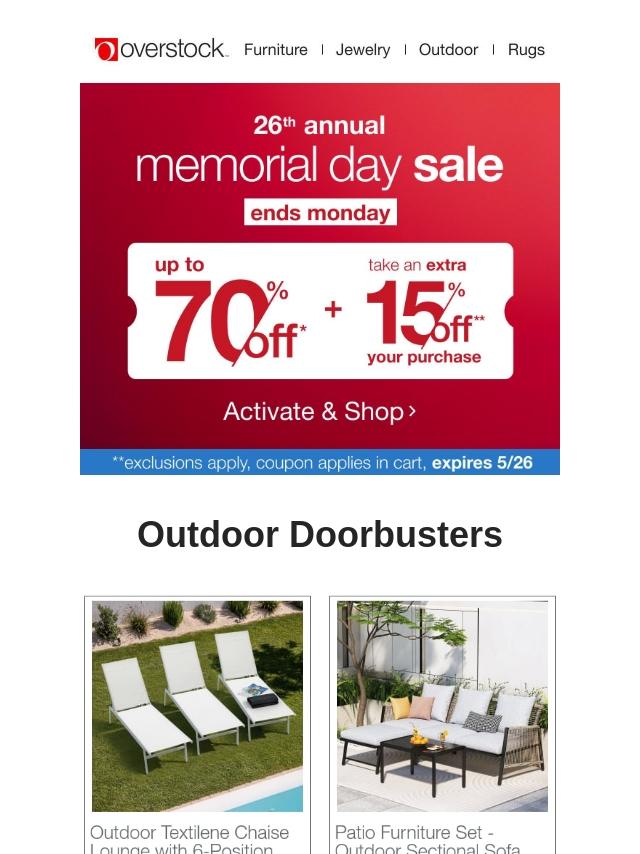Open the Outdoor category link
640x854 pixels.
(448, 49)
